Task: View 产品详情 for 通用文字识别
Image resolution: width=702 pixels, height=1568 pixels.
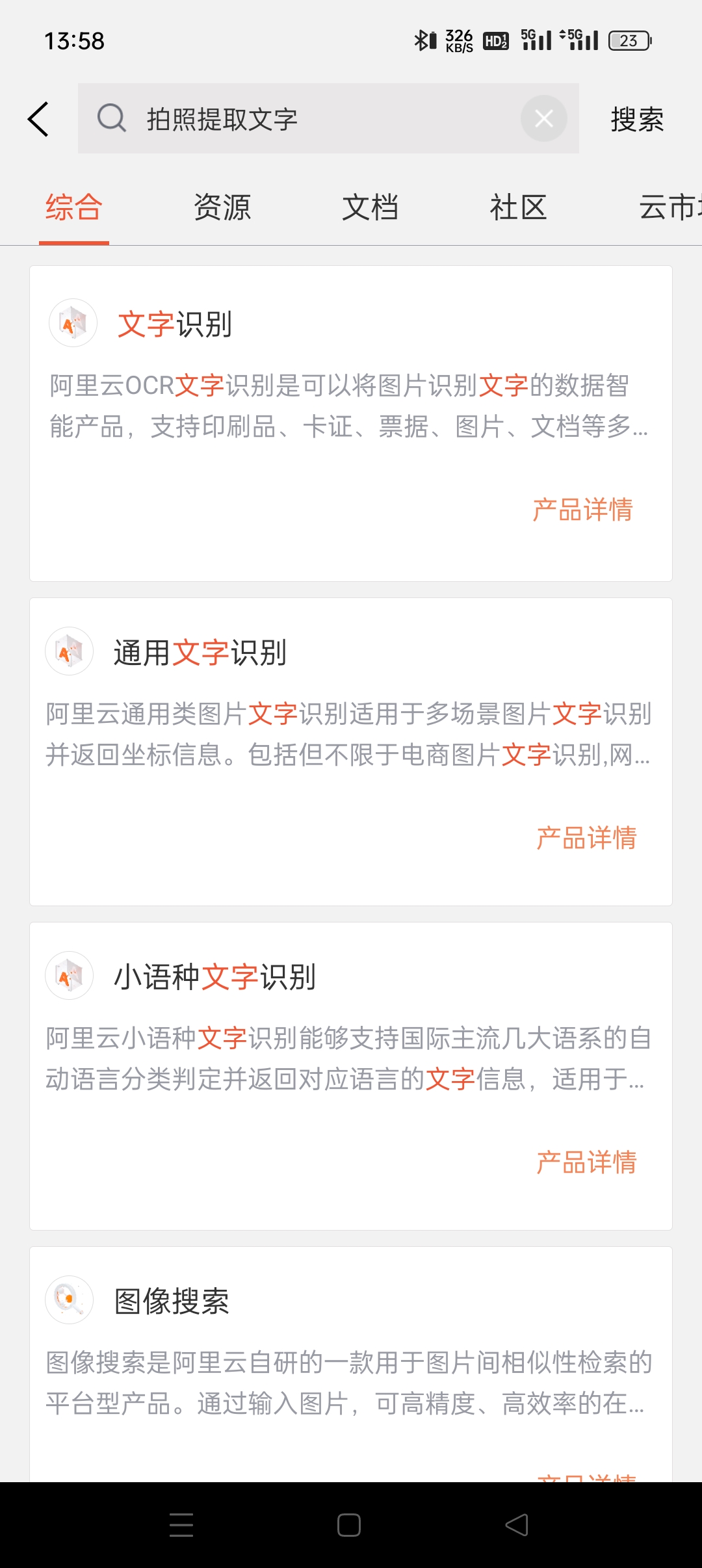Action: point(586,838)
